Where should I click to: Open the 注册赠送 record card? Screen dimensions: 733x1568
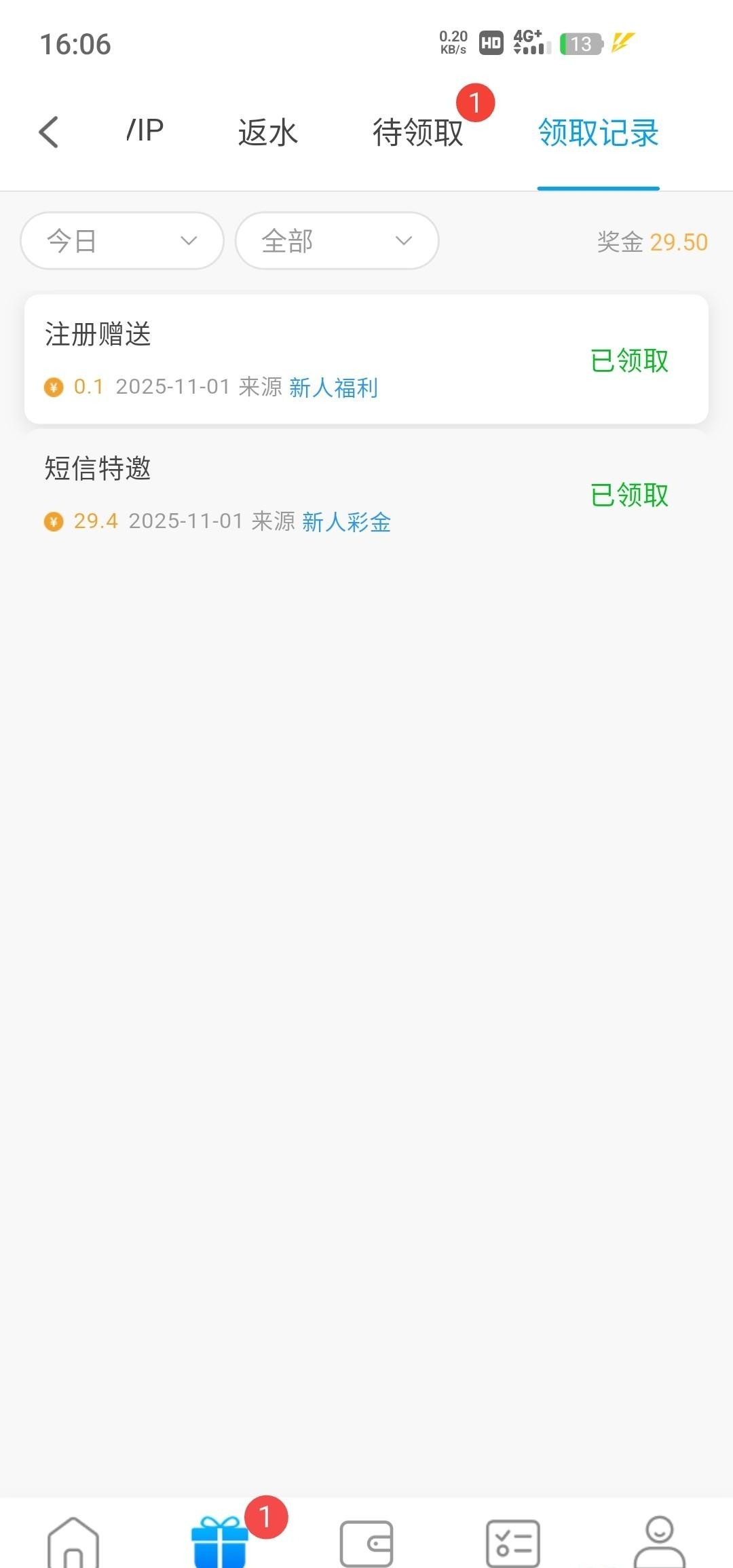click(x=366, y=360)
